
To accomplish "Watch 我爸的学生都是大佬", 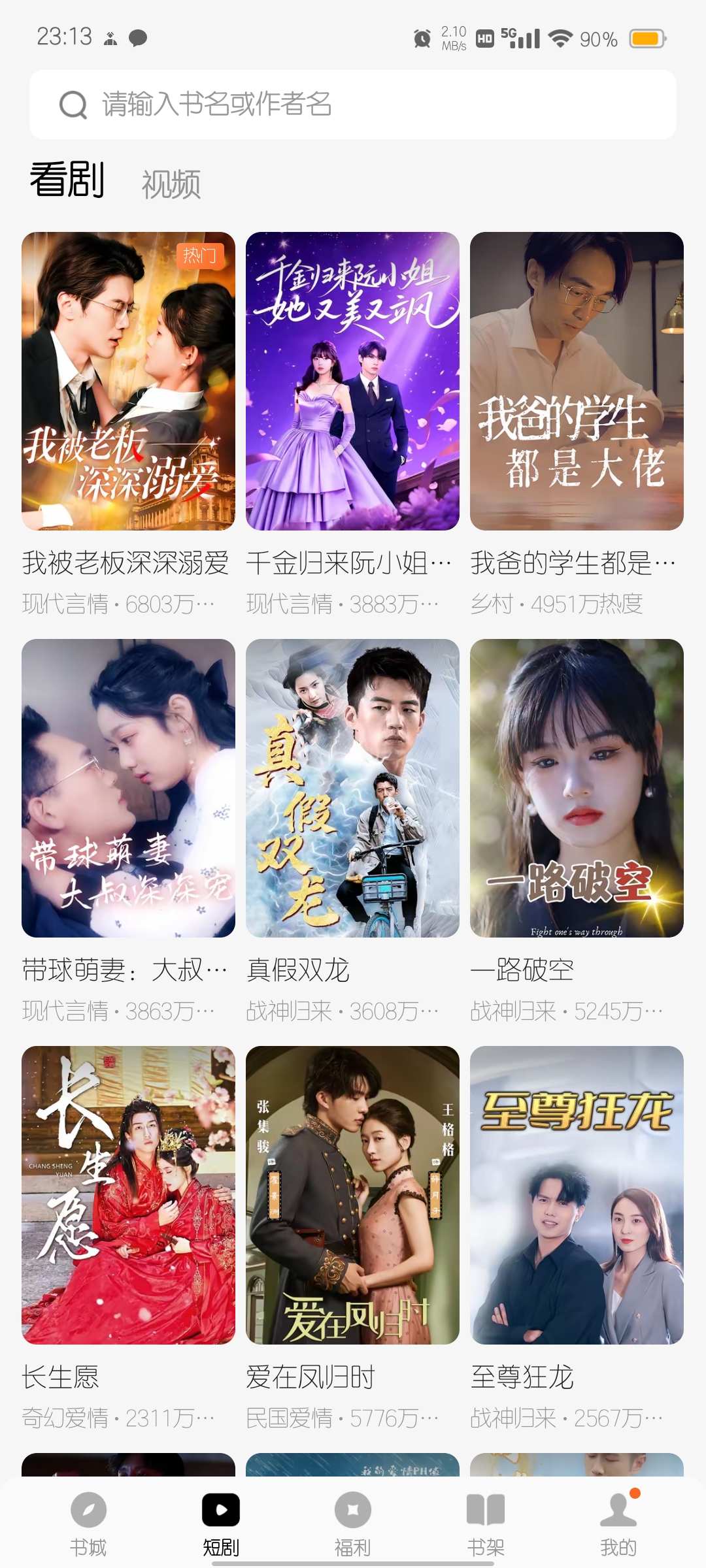I will click(577, 382).
